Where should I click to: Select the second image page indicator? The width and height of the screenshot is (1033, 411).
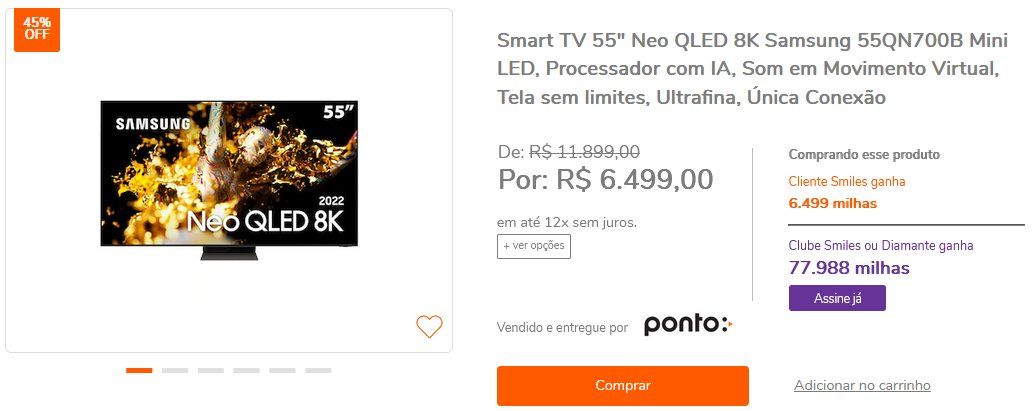(x=175, y=371)
